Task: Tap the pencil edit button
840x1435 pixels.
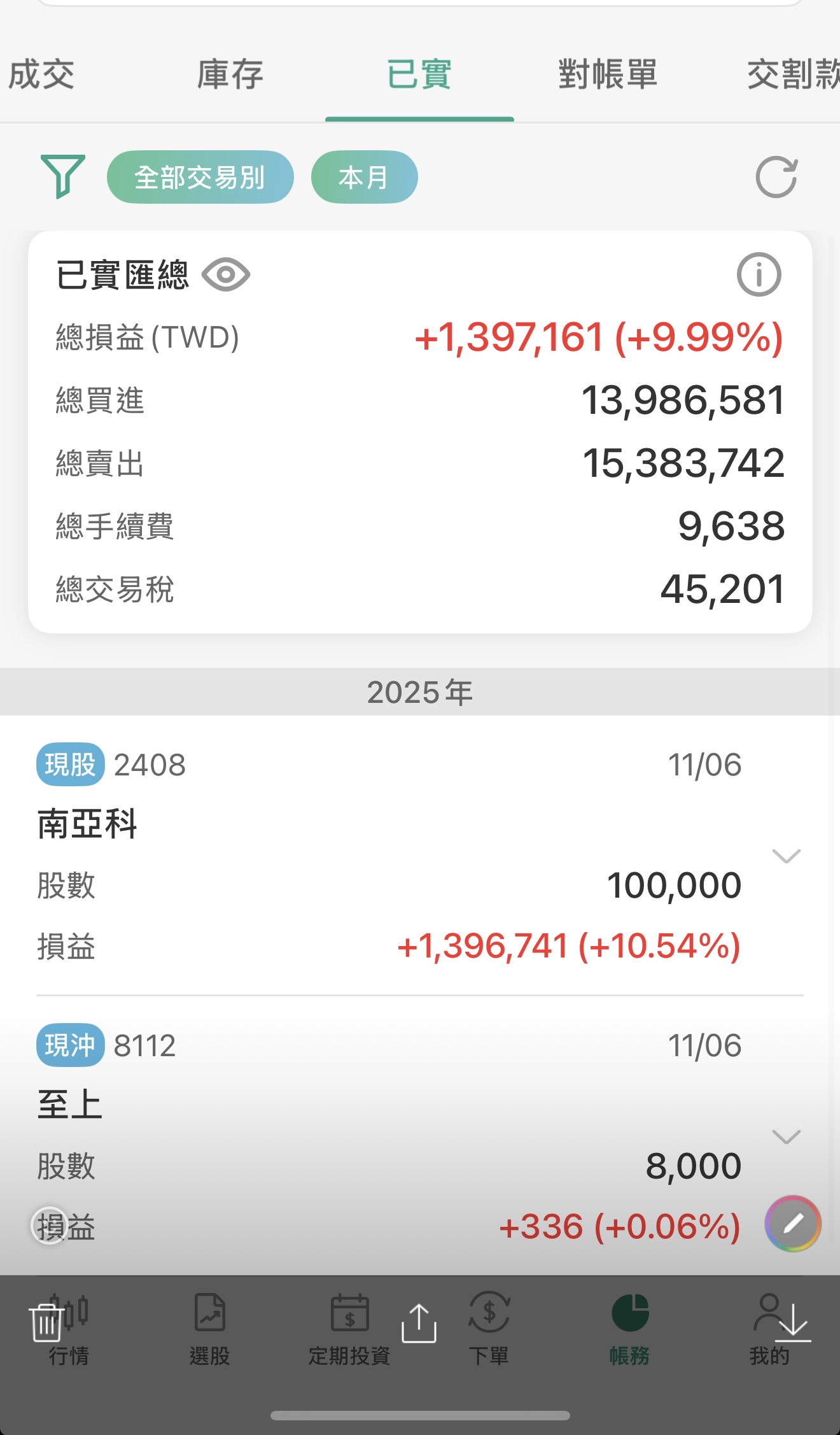Action: click(x=793, y=1224)
